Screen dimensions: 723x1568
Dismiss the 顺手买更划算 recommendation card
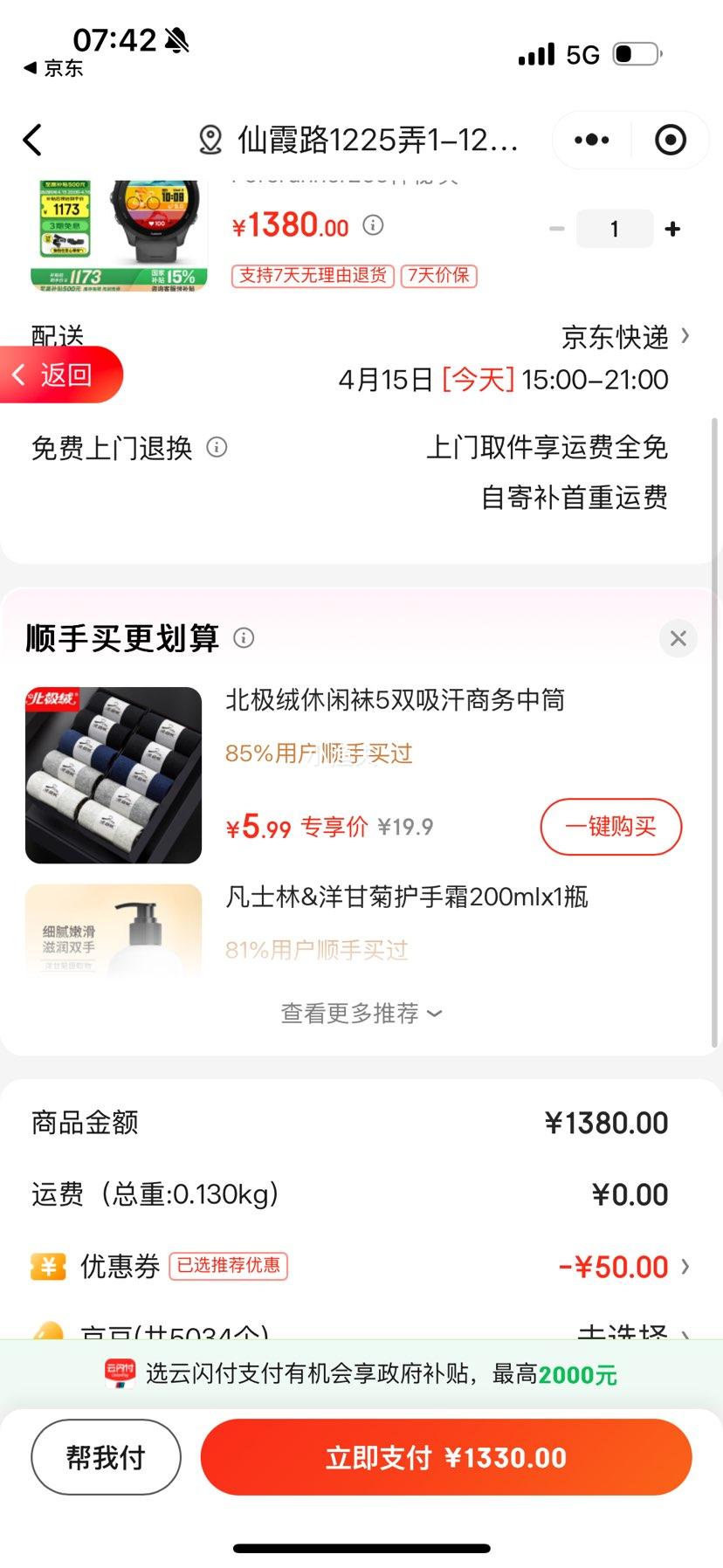coord(678,638)
